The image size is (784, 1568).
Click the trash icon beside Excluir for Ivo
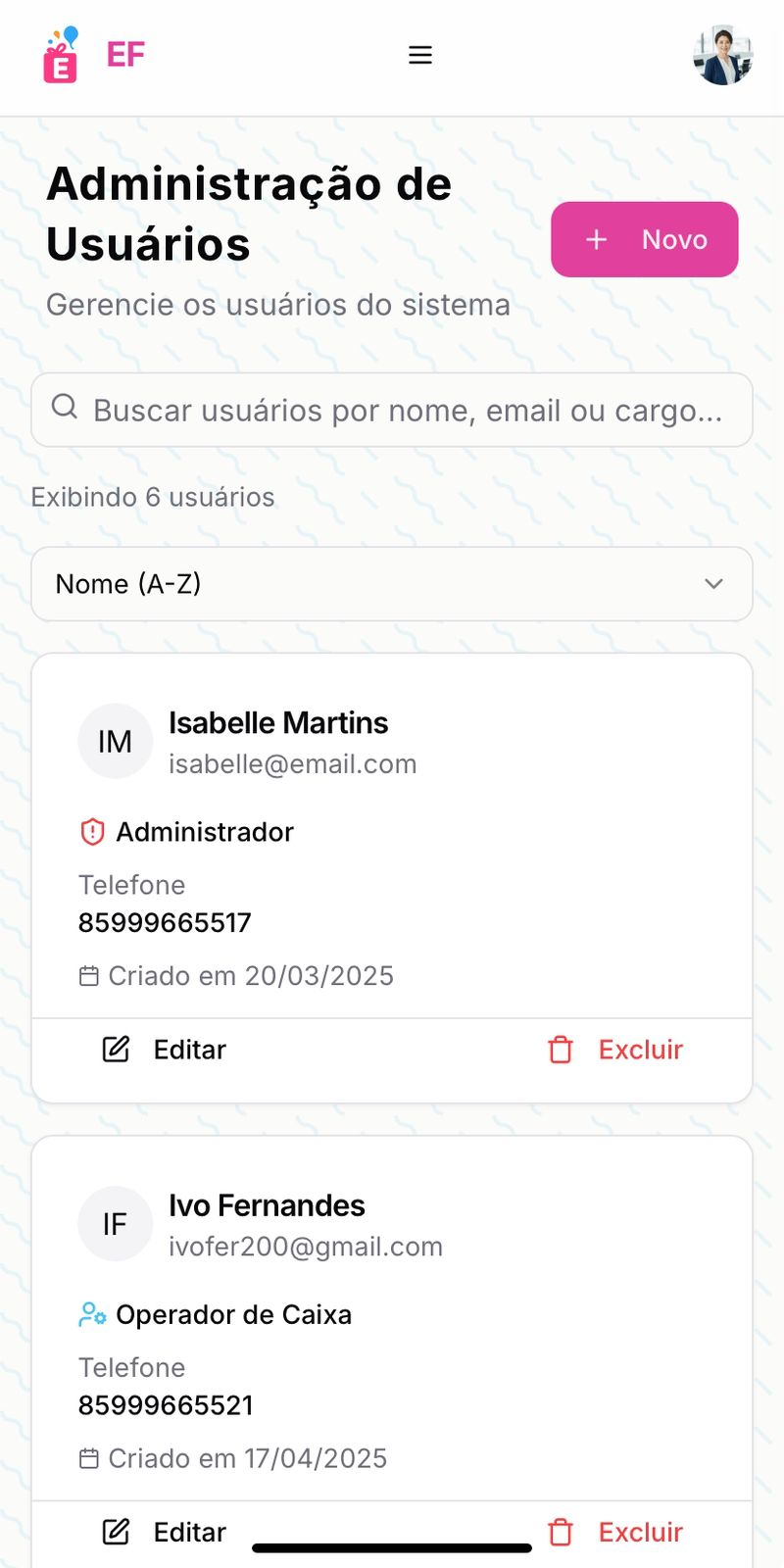560,1532
